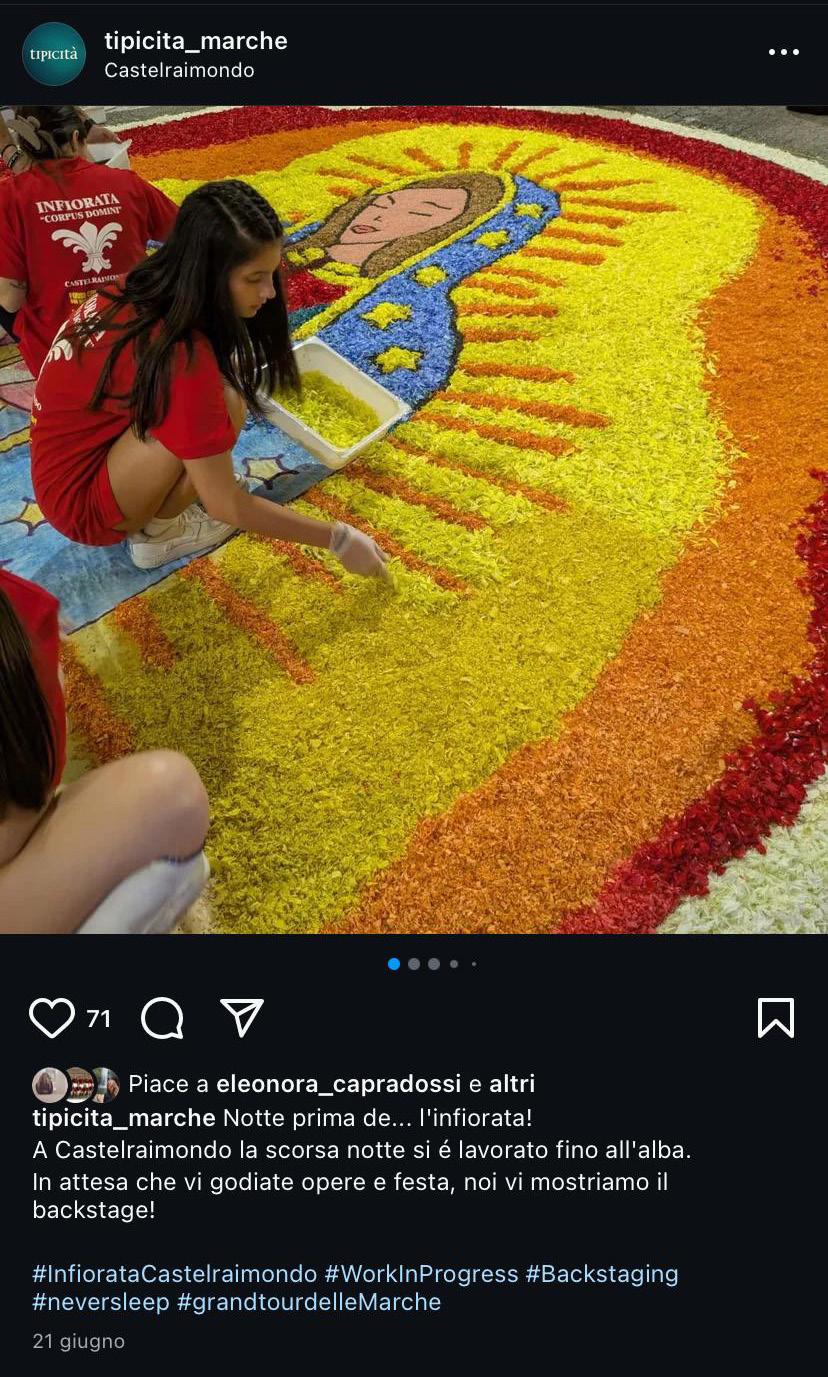Viewport: 828px width, 1377px height.
Task: Open tipicita_marche profile picture
Action: pos(54,54)
